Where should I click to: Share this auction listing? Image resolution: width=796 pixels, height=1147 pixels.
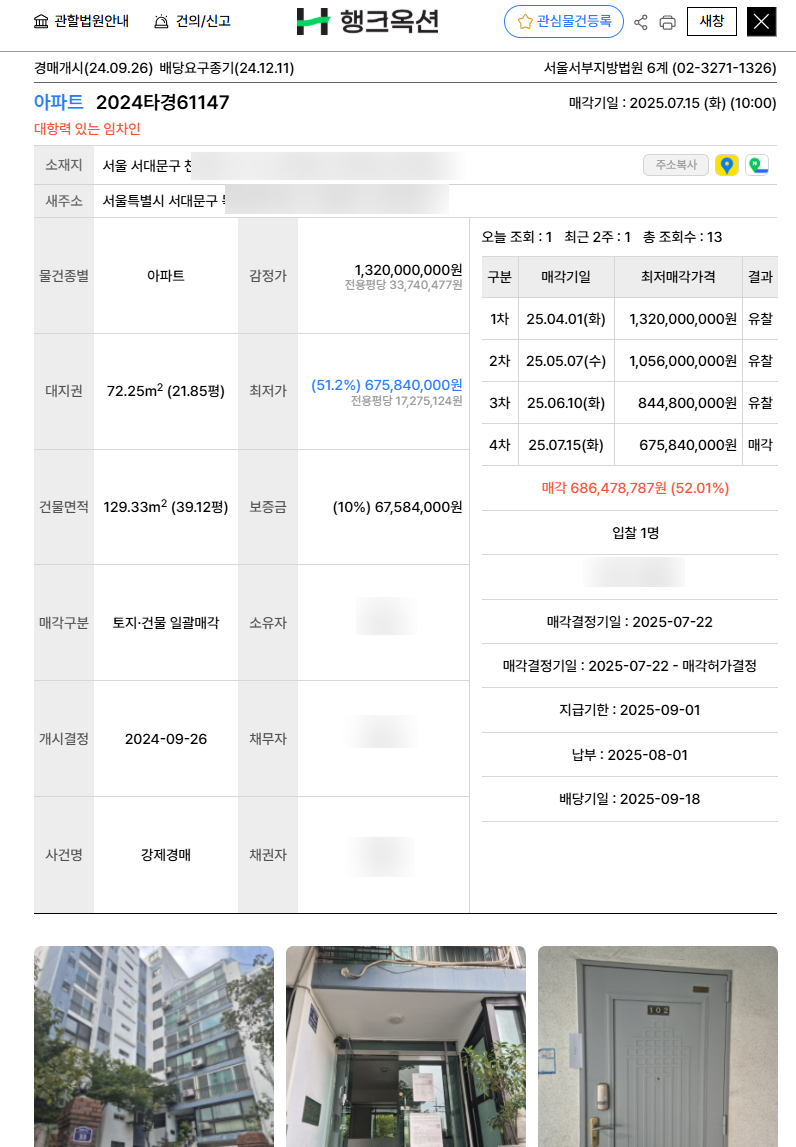[641, 22]
